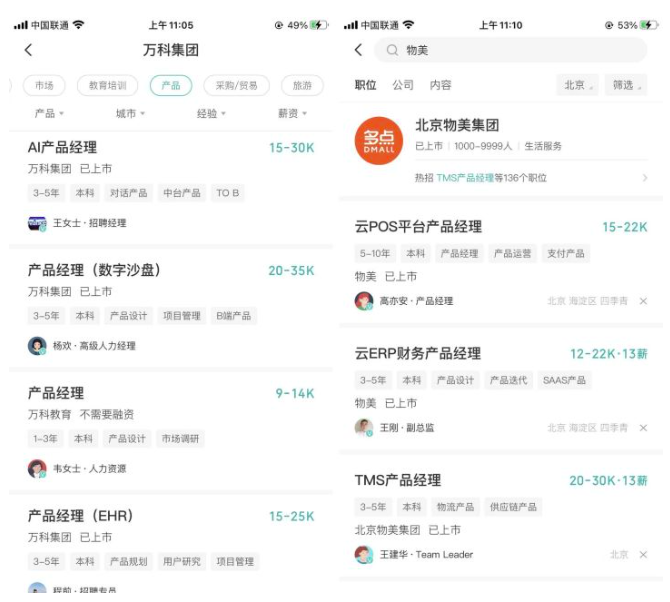670x602 pixels.
Task: Open the 筛选 filter options
Action: (625, 85)
